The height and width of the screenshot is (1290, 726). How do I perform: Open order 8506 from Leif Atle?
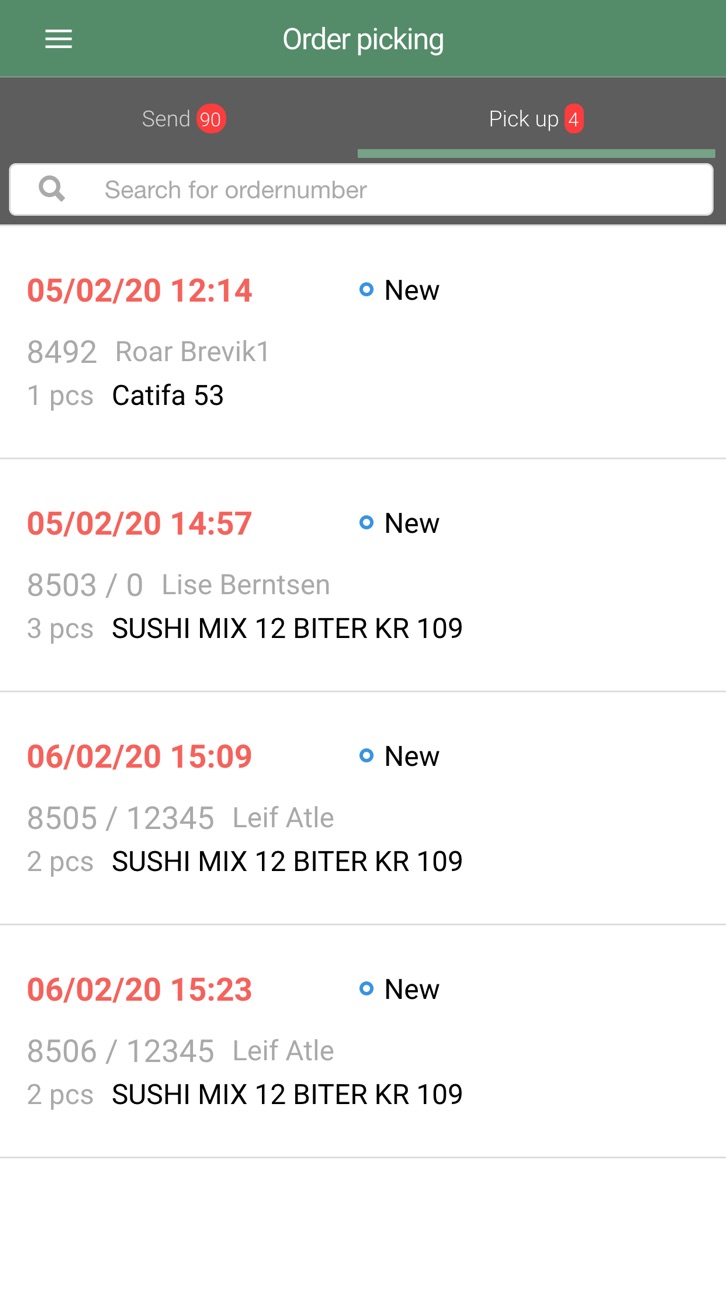(x=363, y=1041)
